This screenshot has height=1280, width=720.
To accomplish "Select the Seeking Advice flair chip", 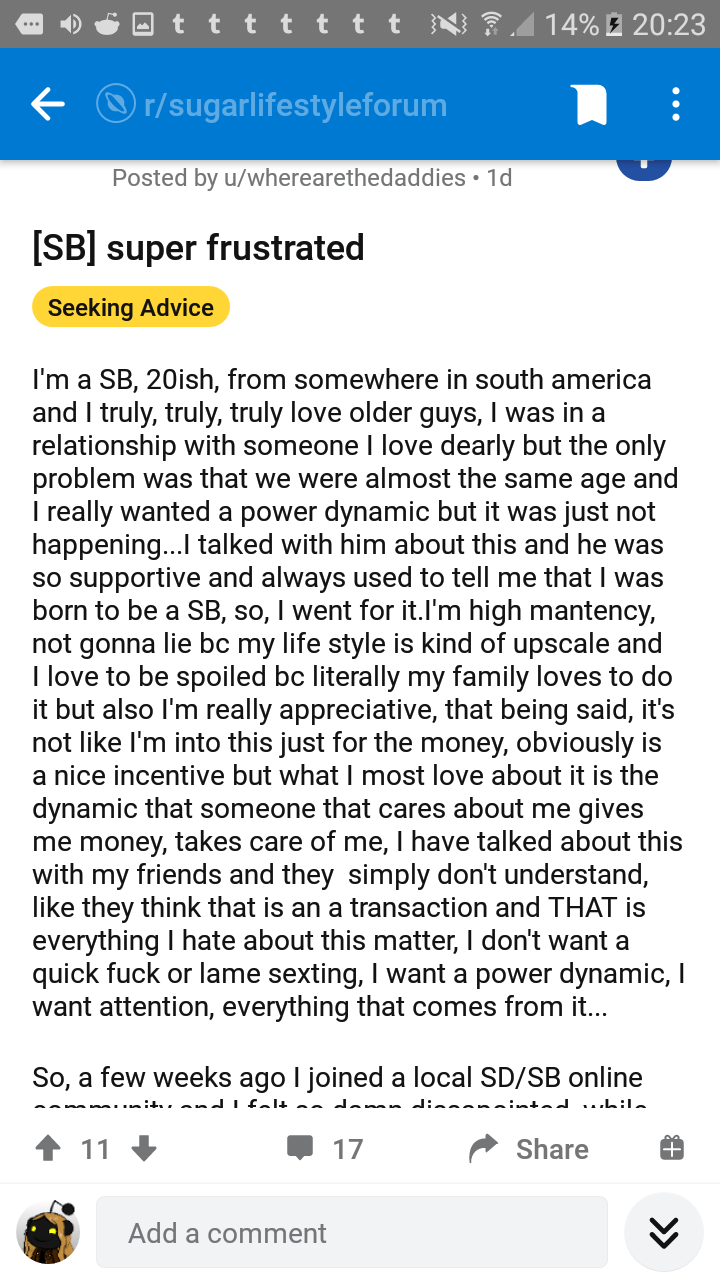I will [x=131, y=307].
